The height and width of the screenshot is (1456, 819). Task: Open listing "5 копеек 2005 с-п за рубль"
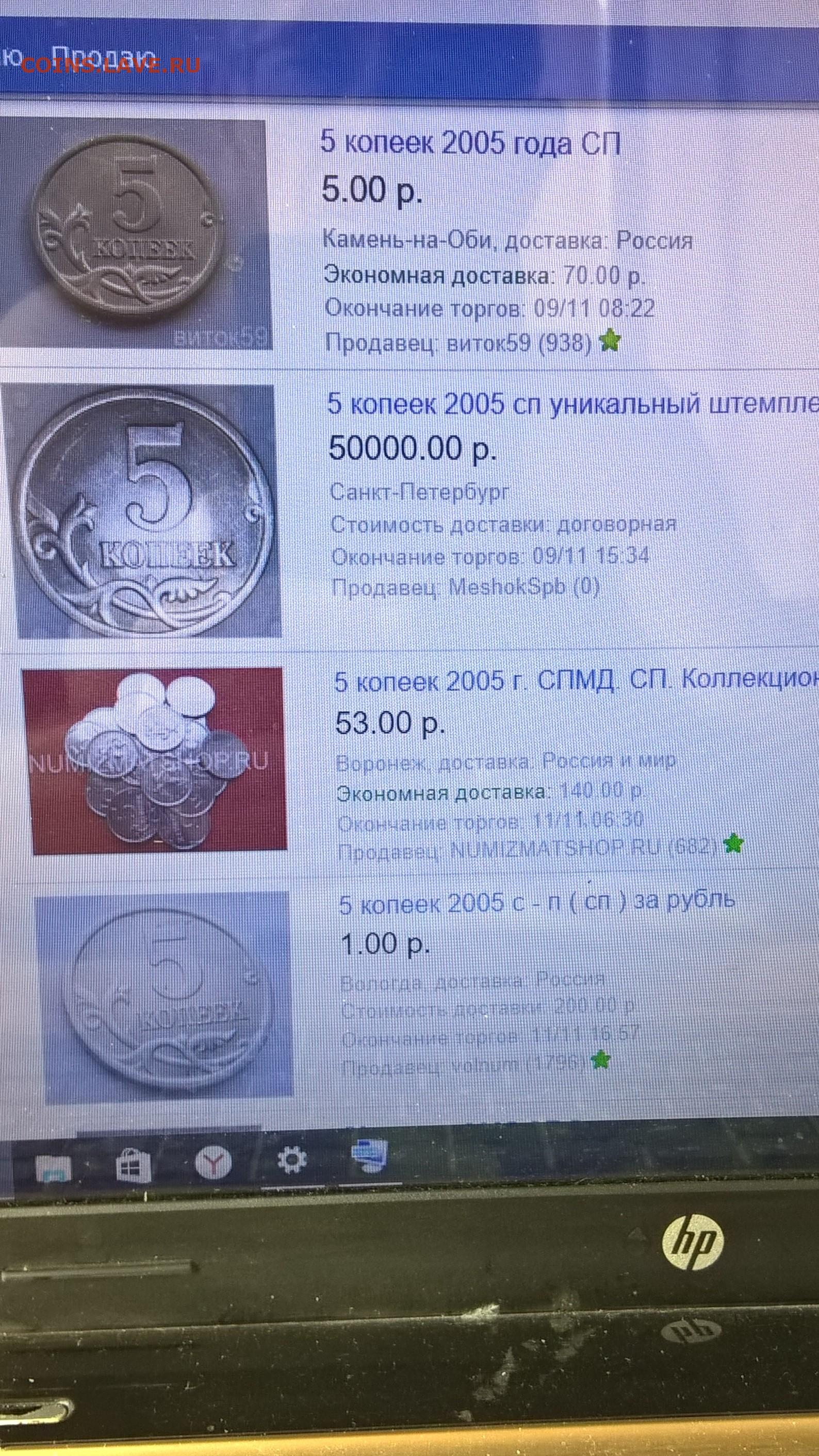tap(536, 903)
